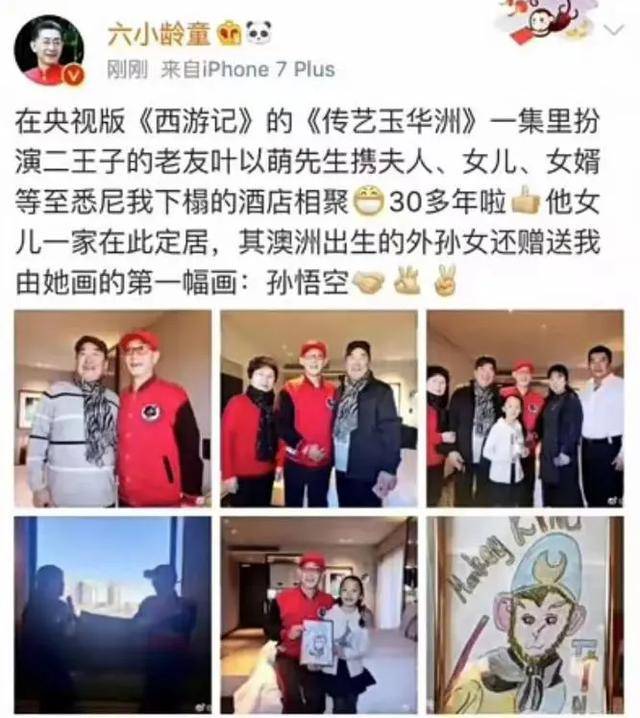Image resolution: width=640 pixels, height=718 pixels.
Task: Tap the username 六小龄童
Action: pyautogui.click(x=159, y=33)
